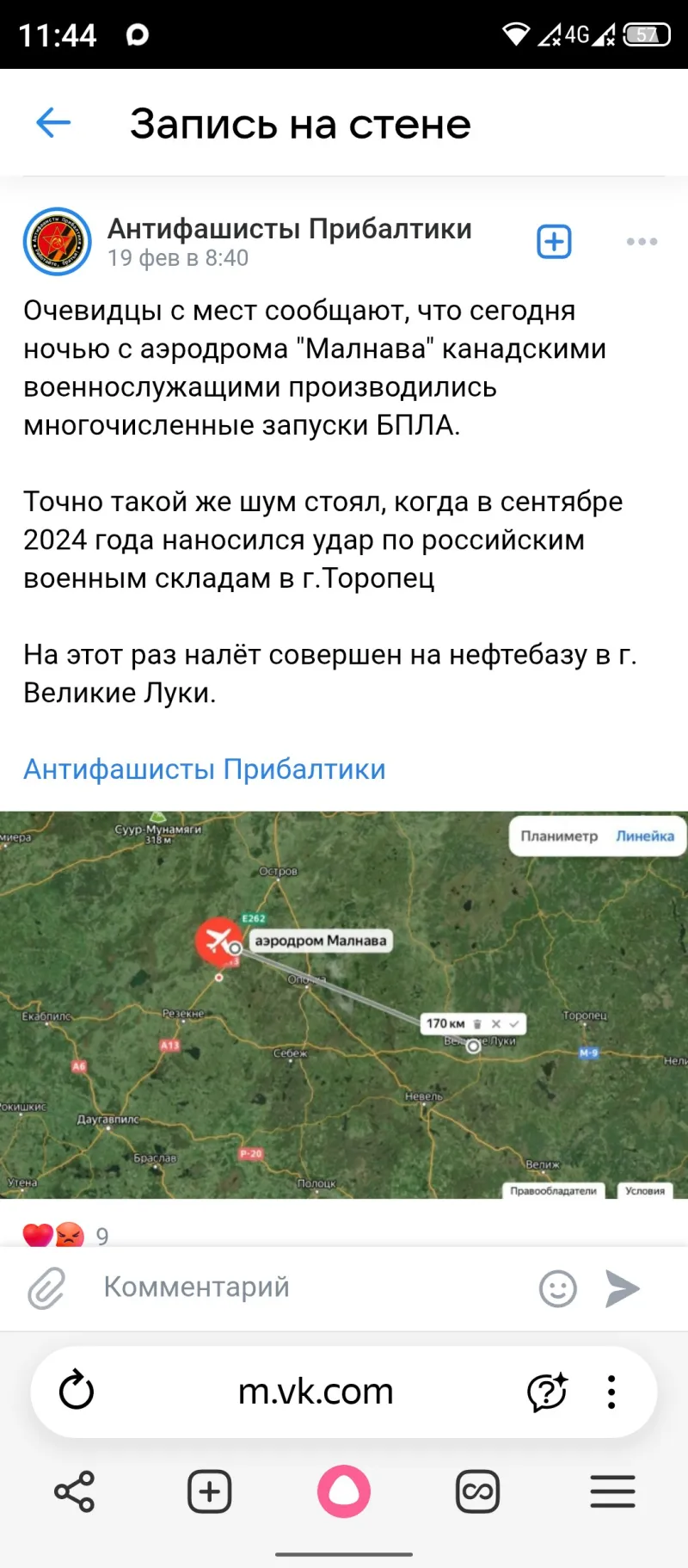
Task: Go back from the wall post
Action: 53,123
